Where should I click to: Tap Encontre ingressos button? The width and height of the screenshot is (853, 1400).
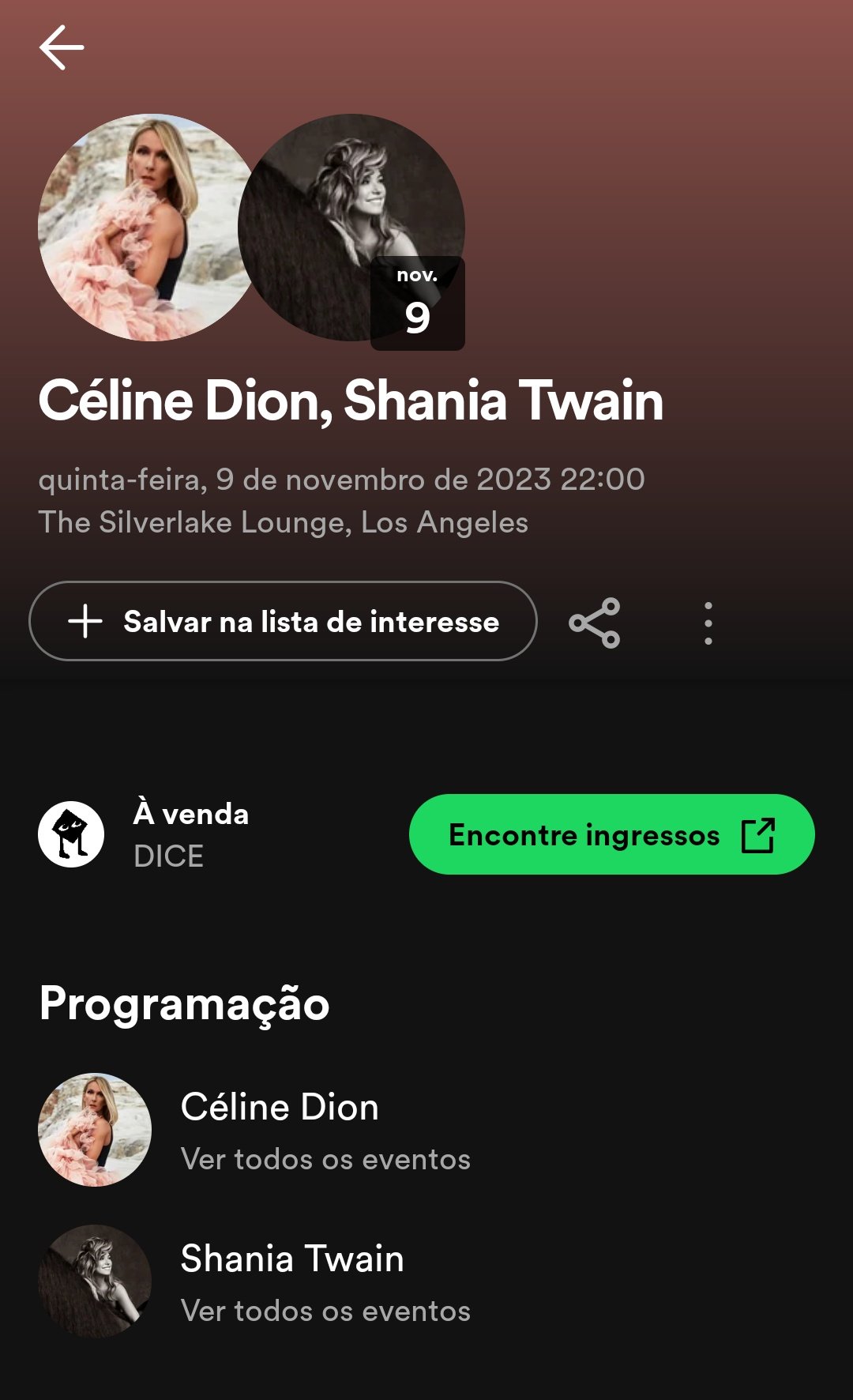click(611, 834)
